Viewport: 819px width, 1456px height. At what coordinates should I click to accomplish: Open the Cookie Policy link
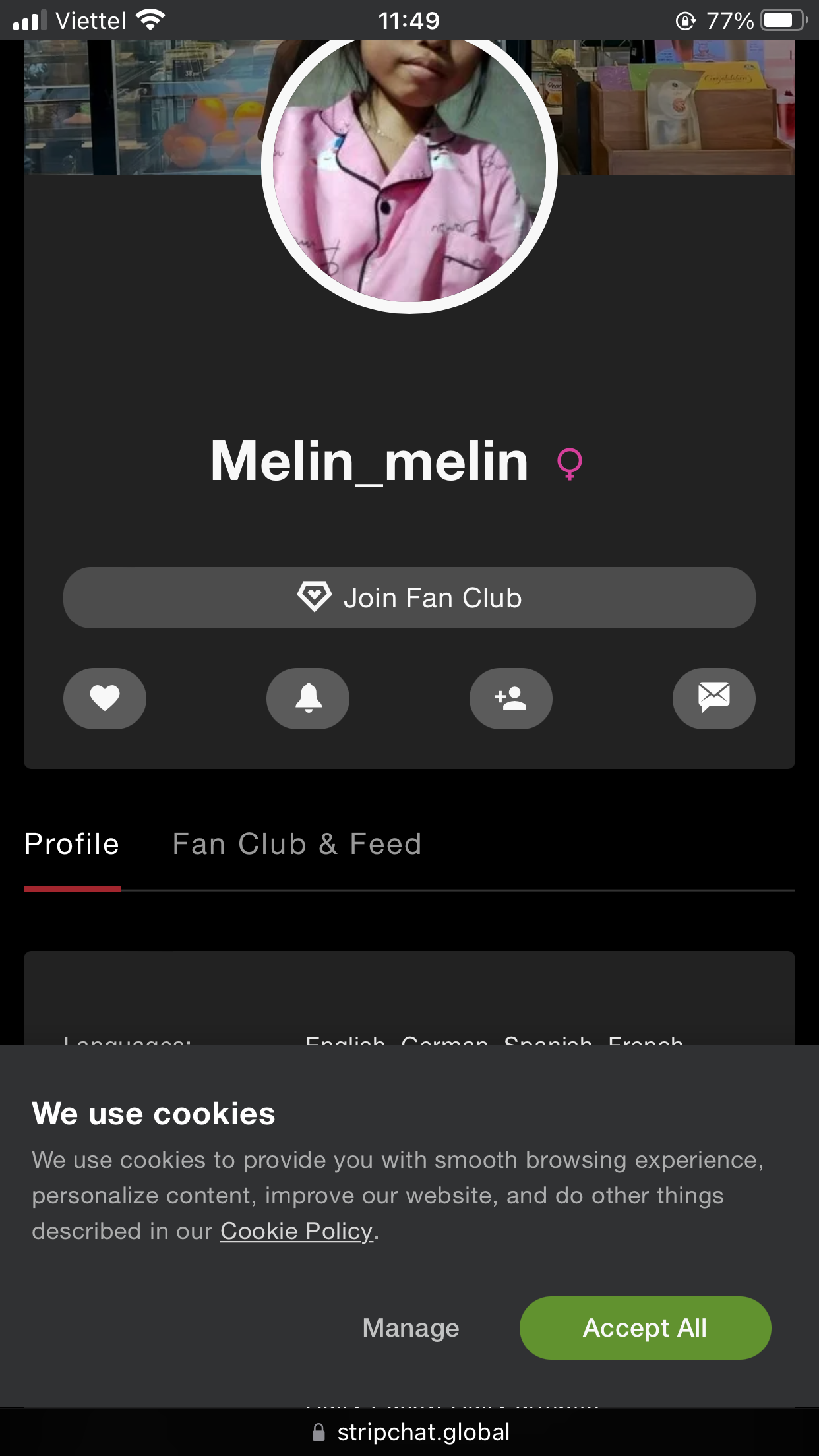[x=297, y=1231]
